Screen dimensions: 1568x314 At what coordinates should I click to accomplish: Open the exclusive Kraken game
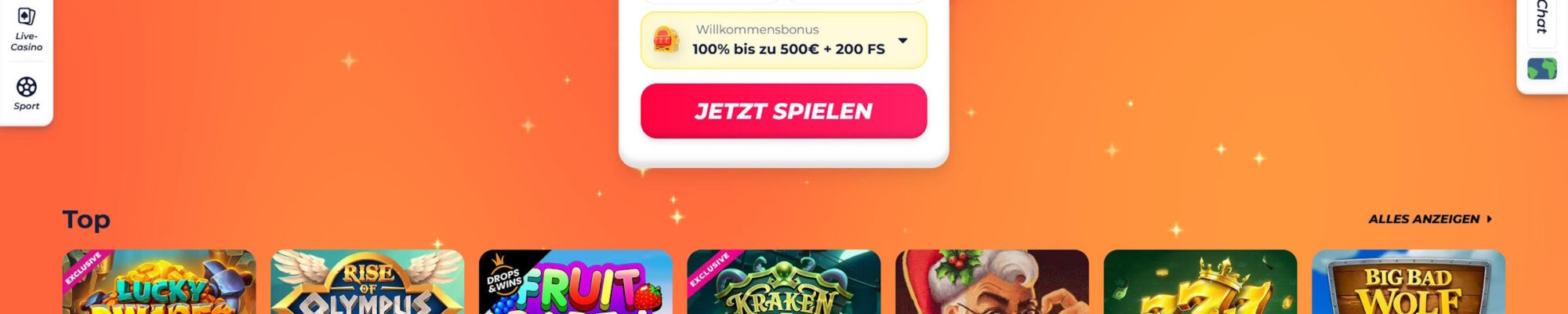pyautogui.click(x=784, y=283)
